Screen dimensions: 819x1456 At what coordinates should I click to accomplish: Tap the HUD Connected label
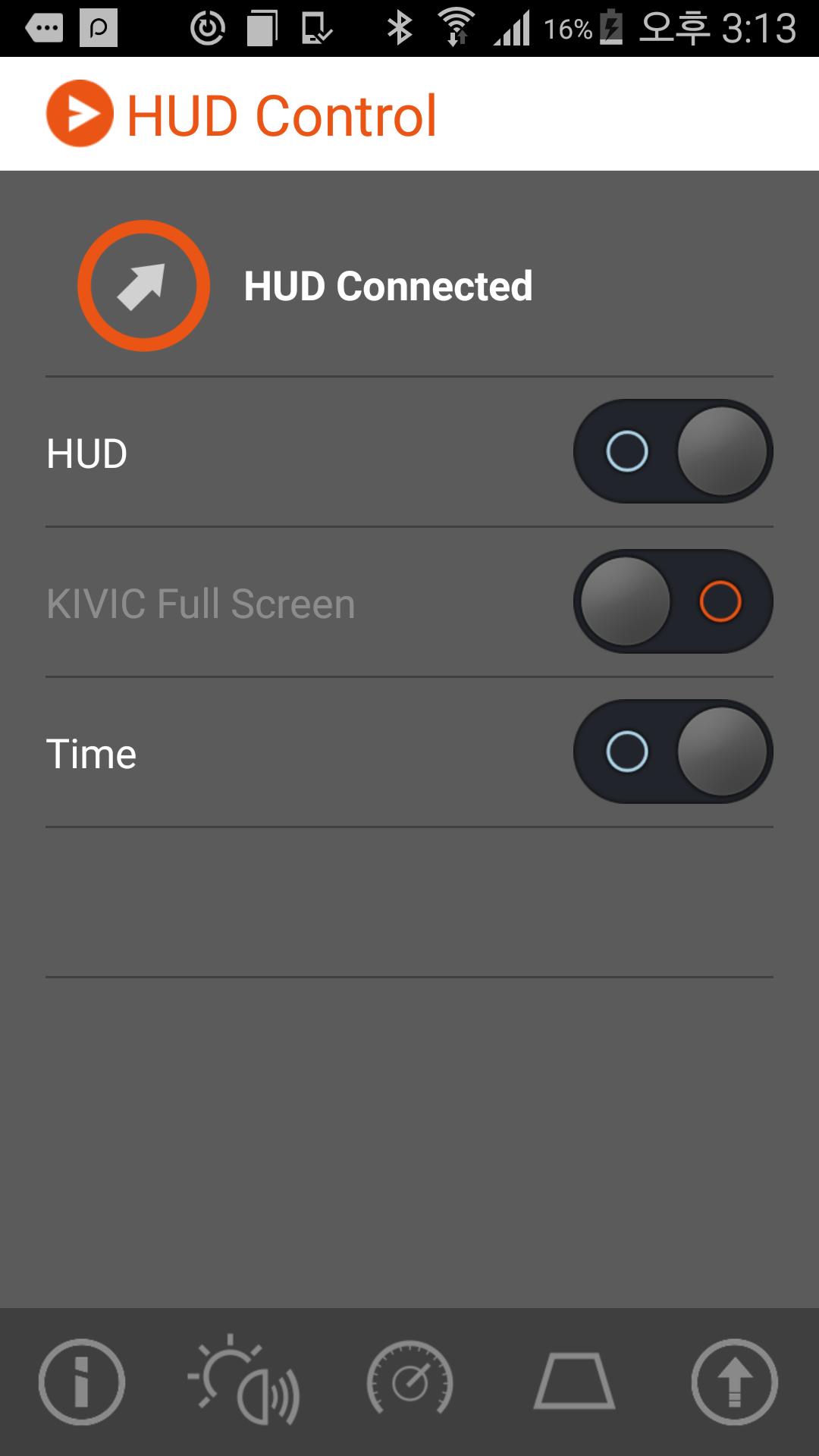point(388,287)
